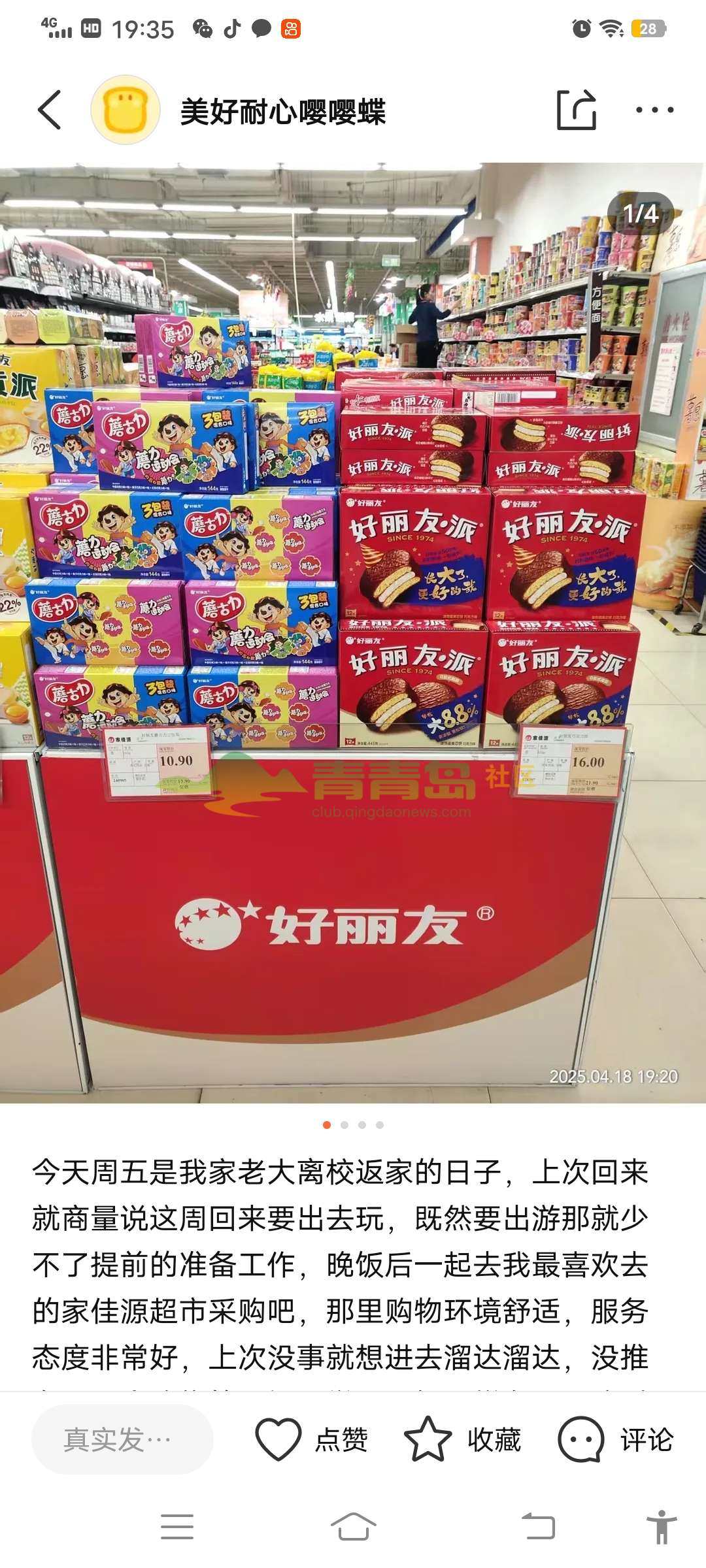706x1568 pixels.
Task: View the supermarket photo fullscreen
Action: point(353,632)
